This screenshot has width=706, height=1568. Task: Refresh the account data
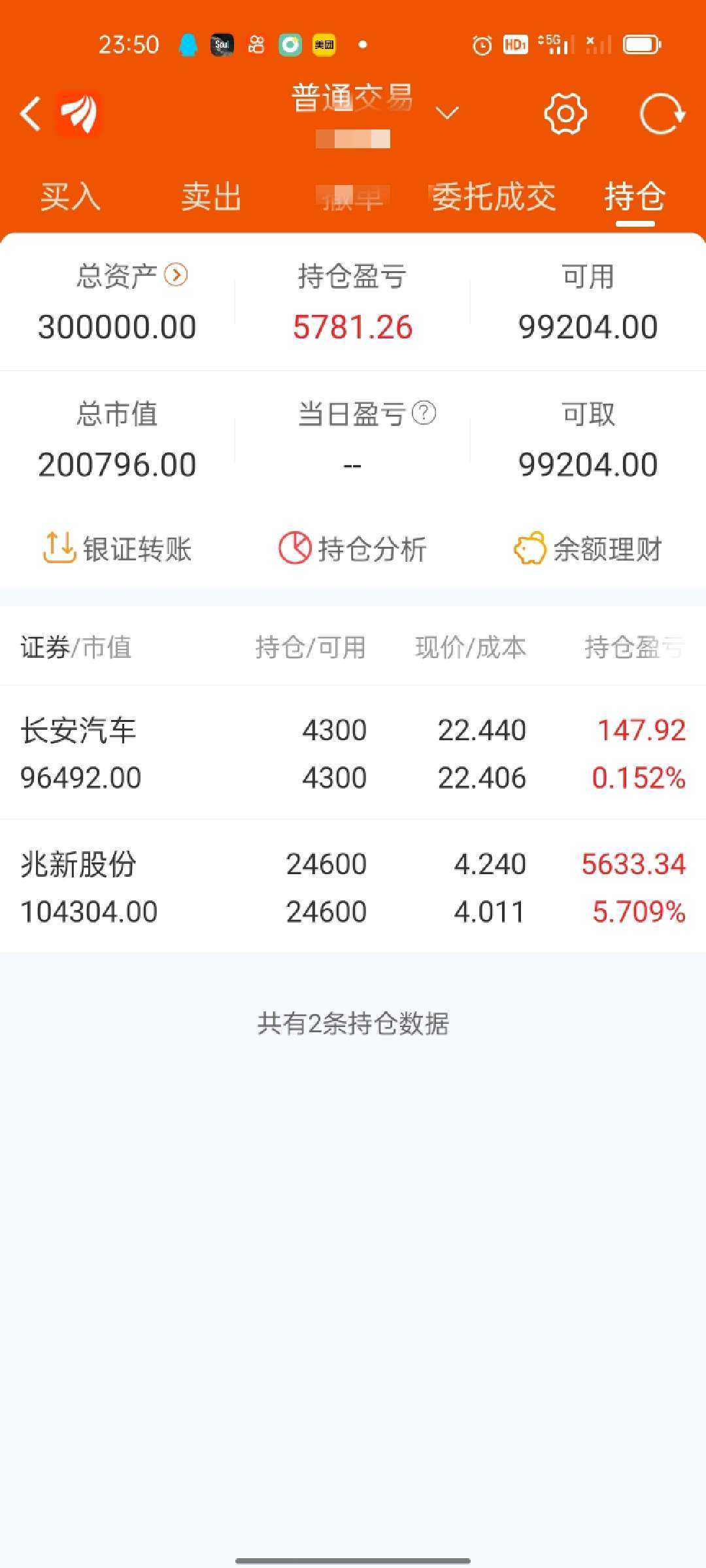[x=662, y=114]
